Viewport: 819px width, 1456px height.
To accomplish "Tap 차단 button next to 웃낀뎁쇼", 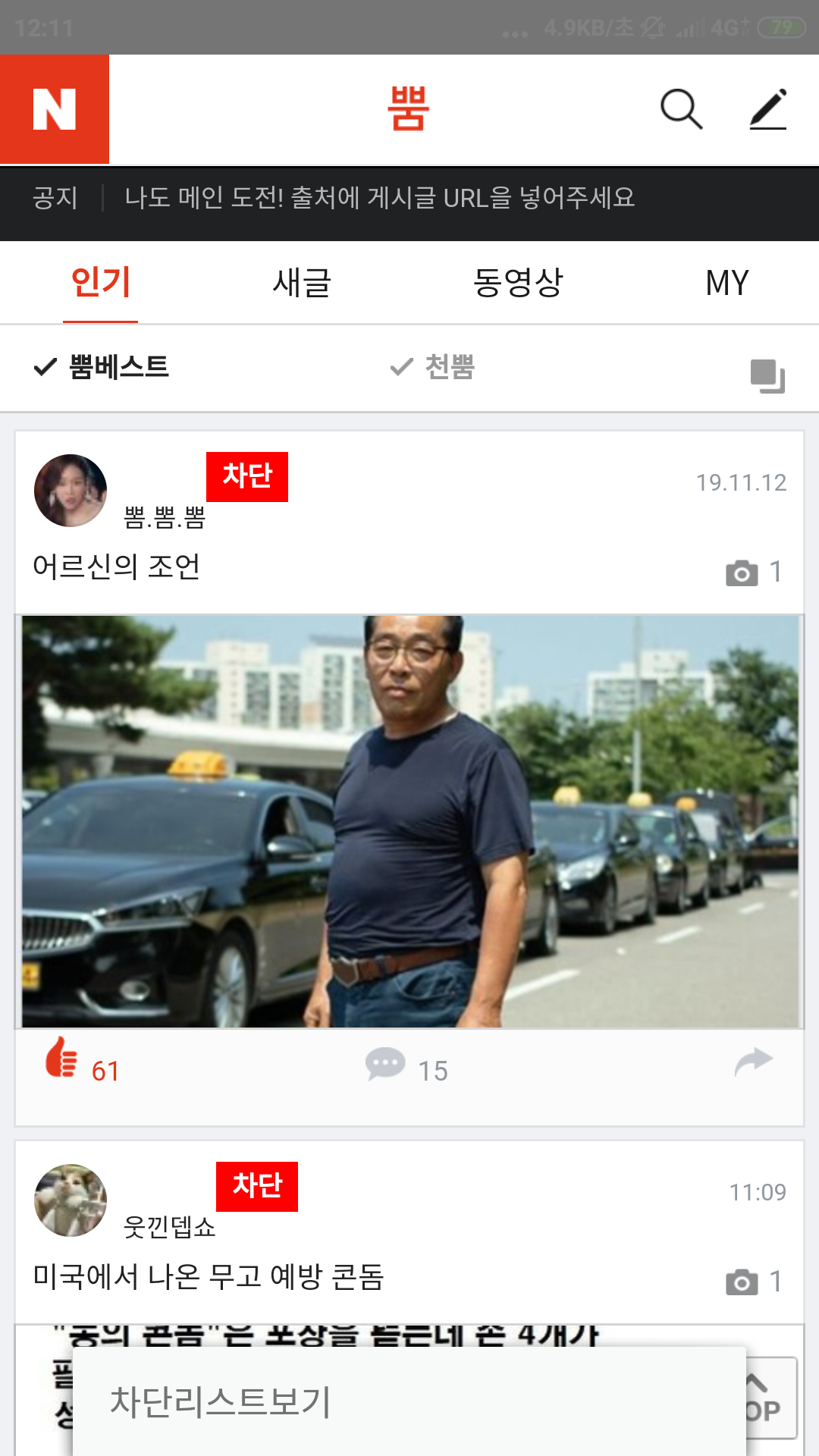I will coord(257,1187).
